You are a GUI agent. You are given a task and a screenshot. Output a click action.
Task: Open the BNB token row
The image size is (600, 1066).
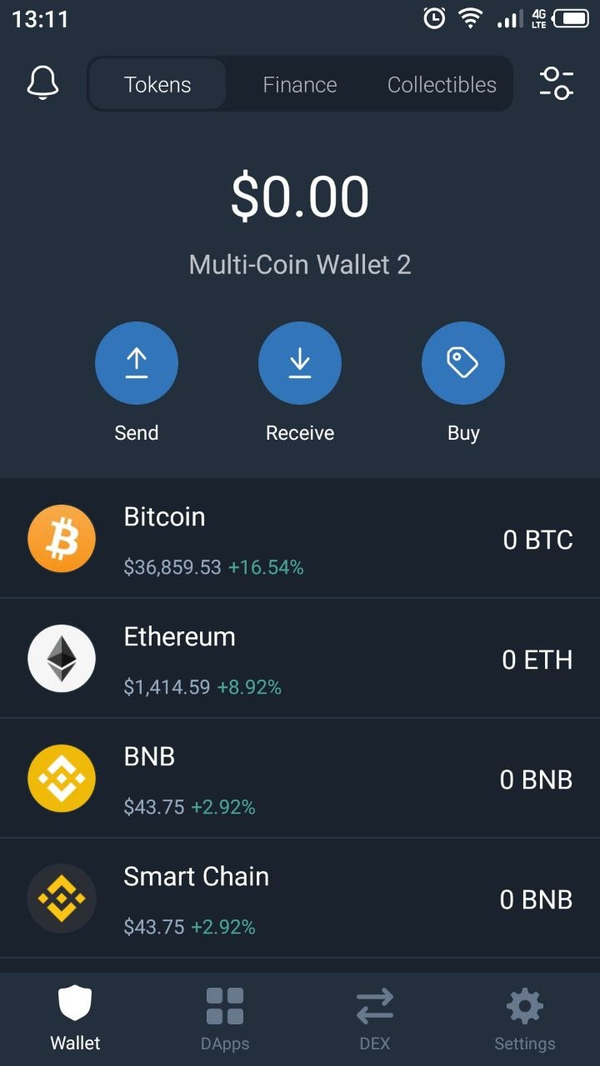point(300,779)
